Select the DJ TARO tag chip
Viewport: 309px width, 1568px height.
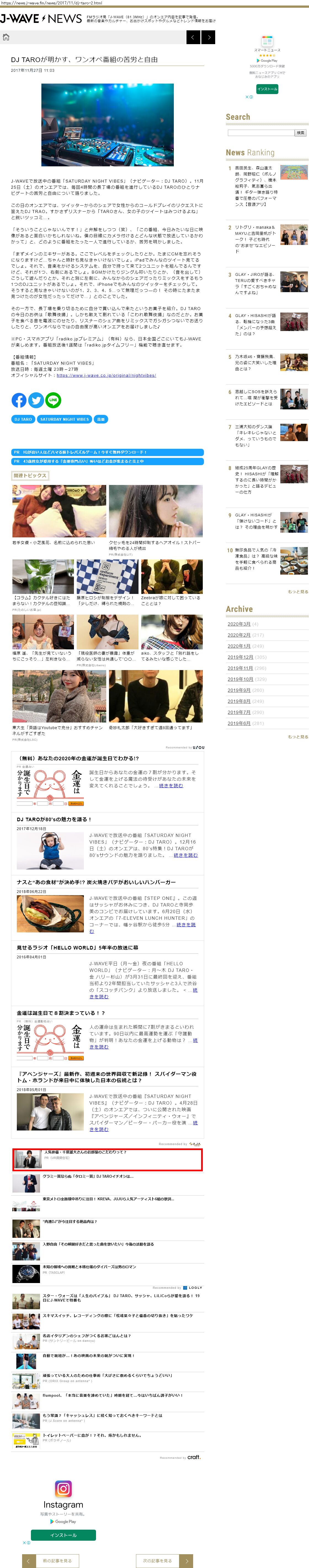pos(23,419)
